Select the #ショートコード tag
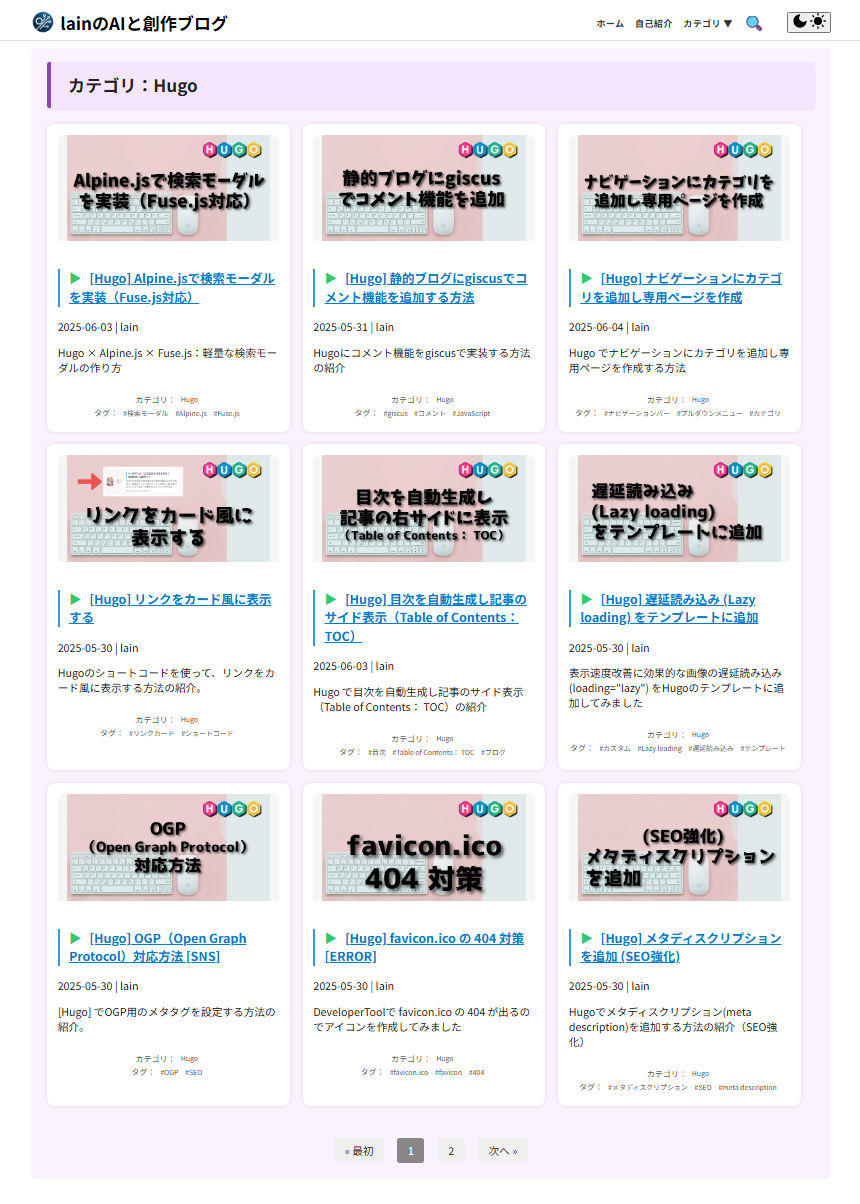 point(207,733)
